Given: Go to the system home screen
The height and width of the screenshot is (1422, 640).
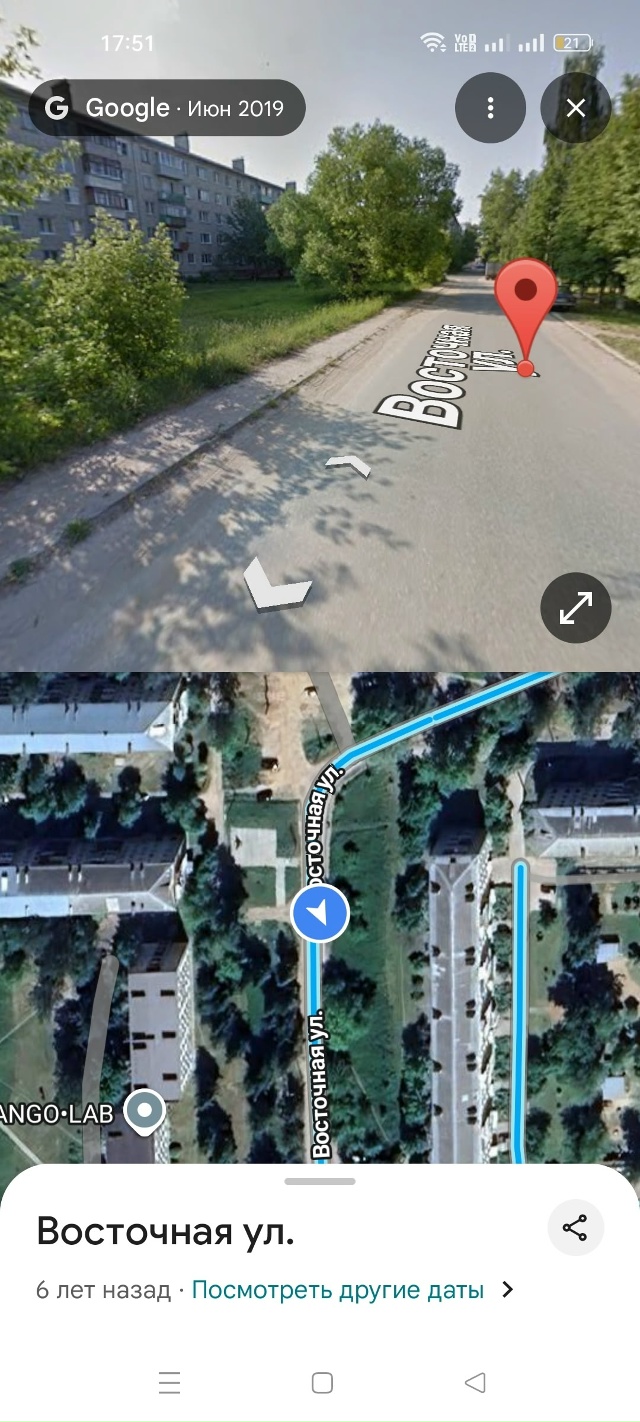Looking at the screenshot, I should coord(322,1383).
